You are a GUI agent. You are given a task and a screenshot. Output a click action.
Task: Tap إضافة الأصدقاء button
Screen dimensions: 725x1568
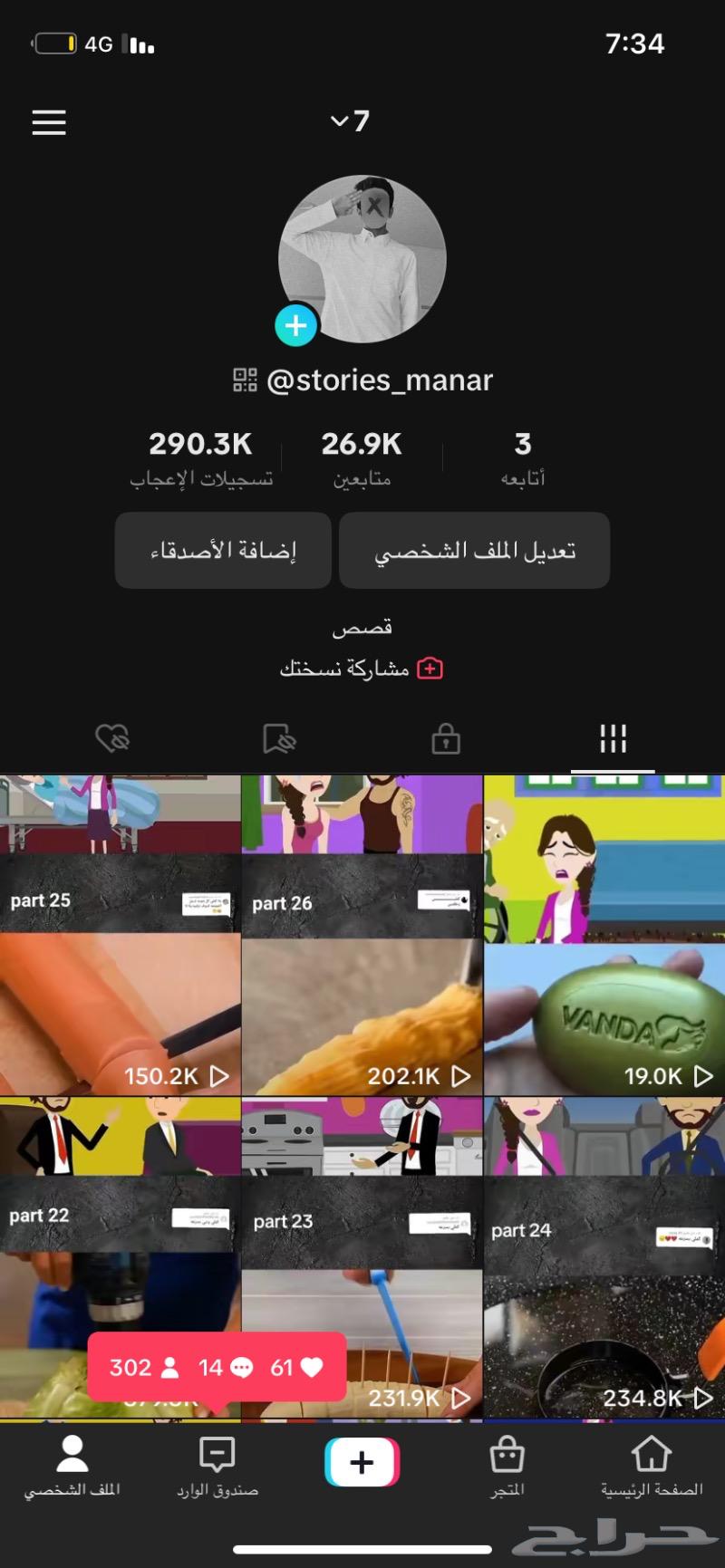pos(223,550)
